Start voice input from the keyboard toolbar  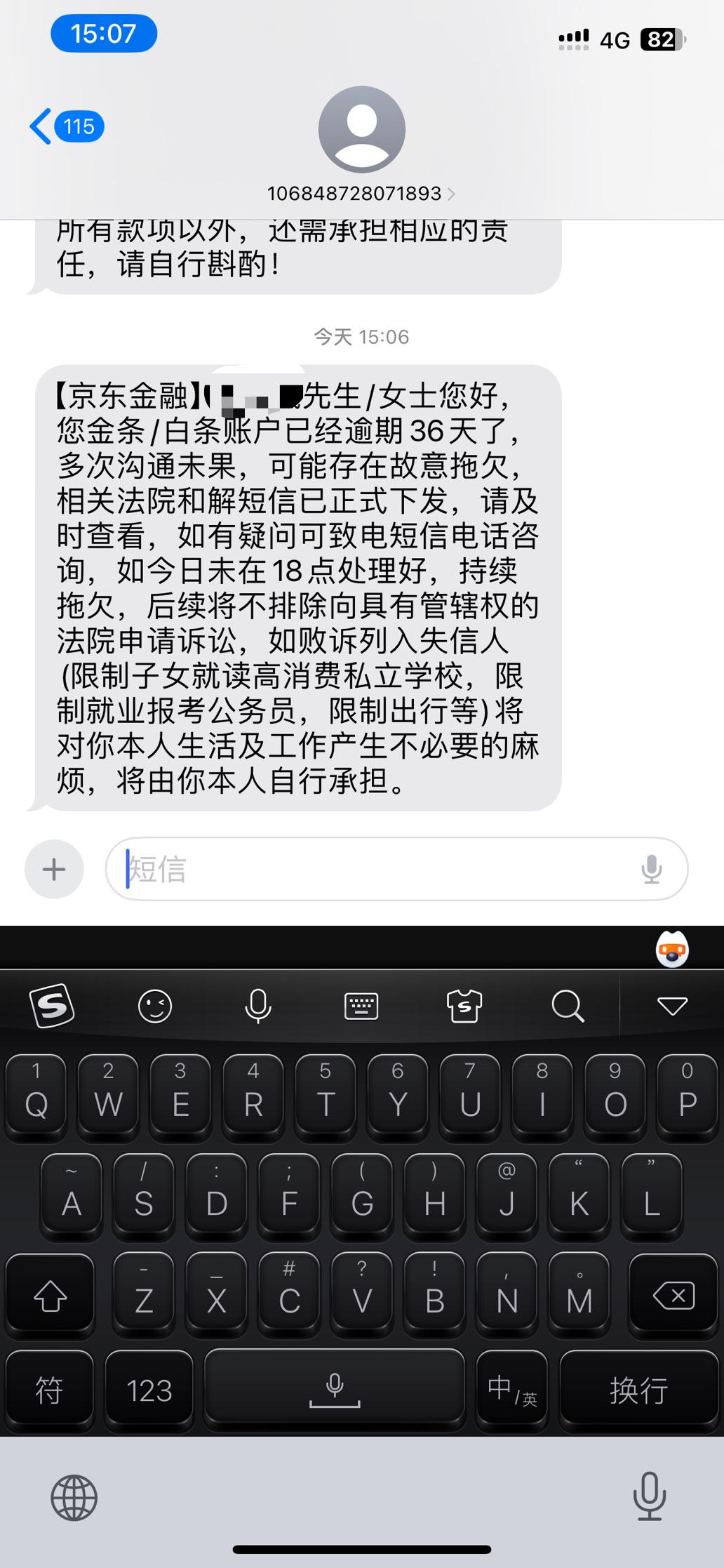257,1006
